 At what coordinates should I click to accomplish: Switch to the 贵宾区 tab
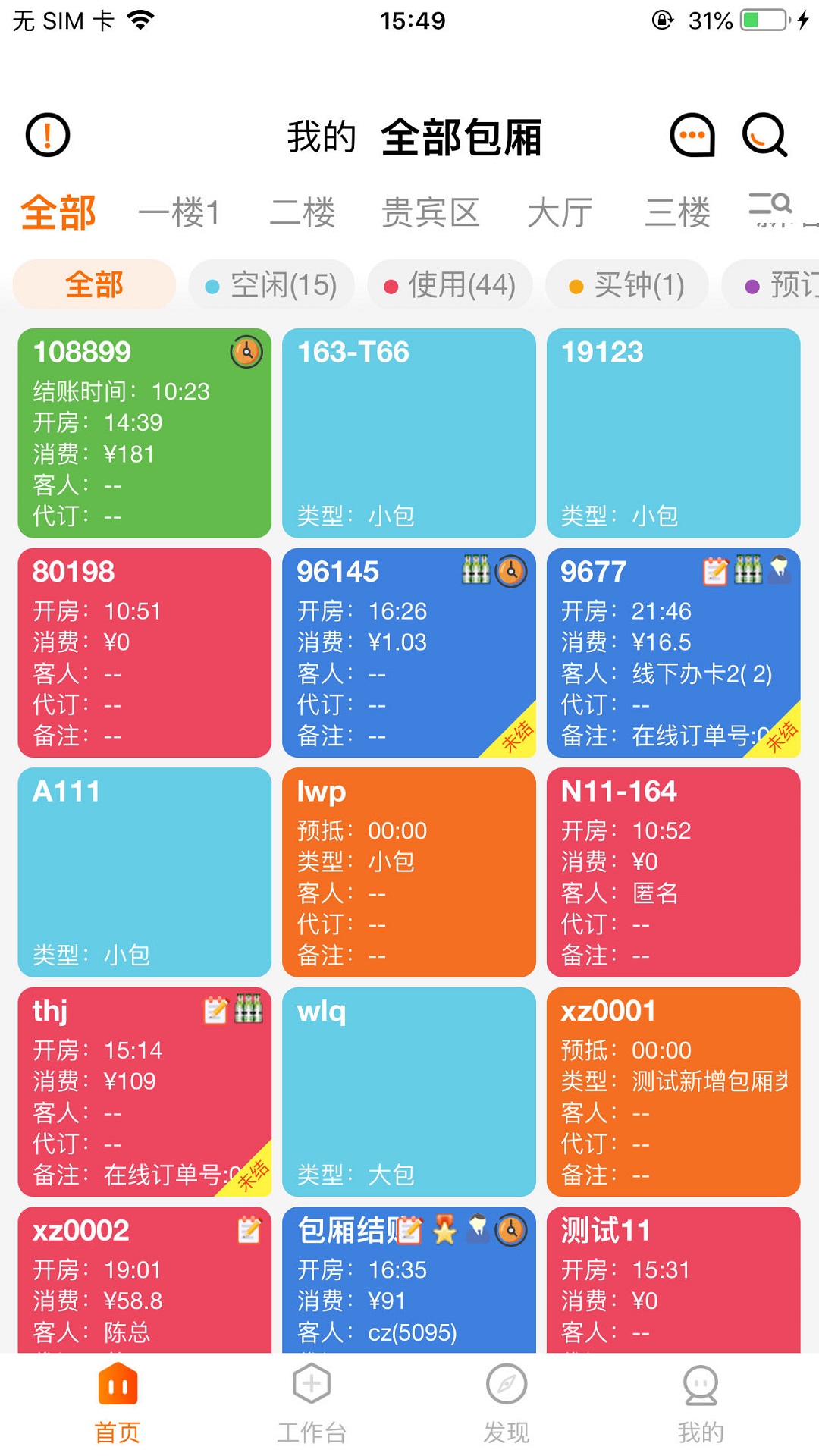click(430, 212)
